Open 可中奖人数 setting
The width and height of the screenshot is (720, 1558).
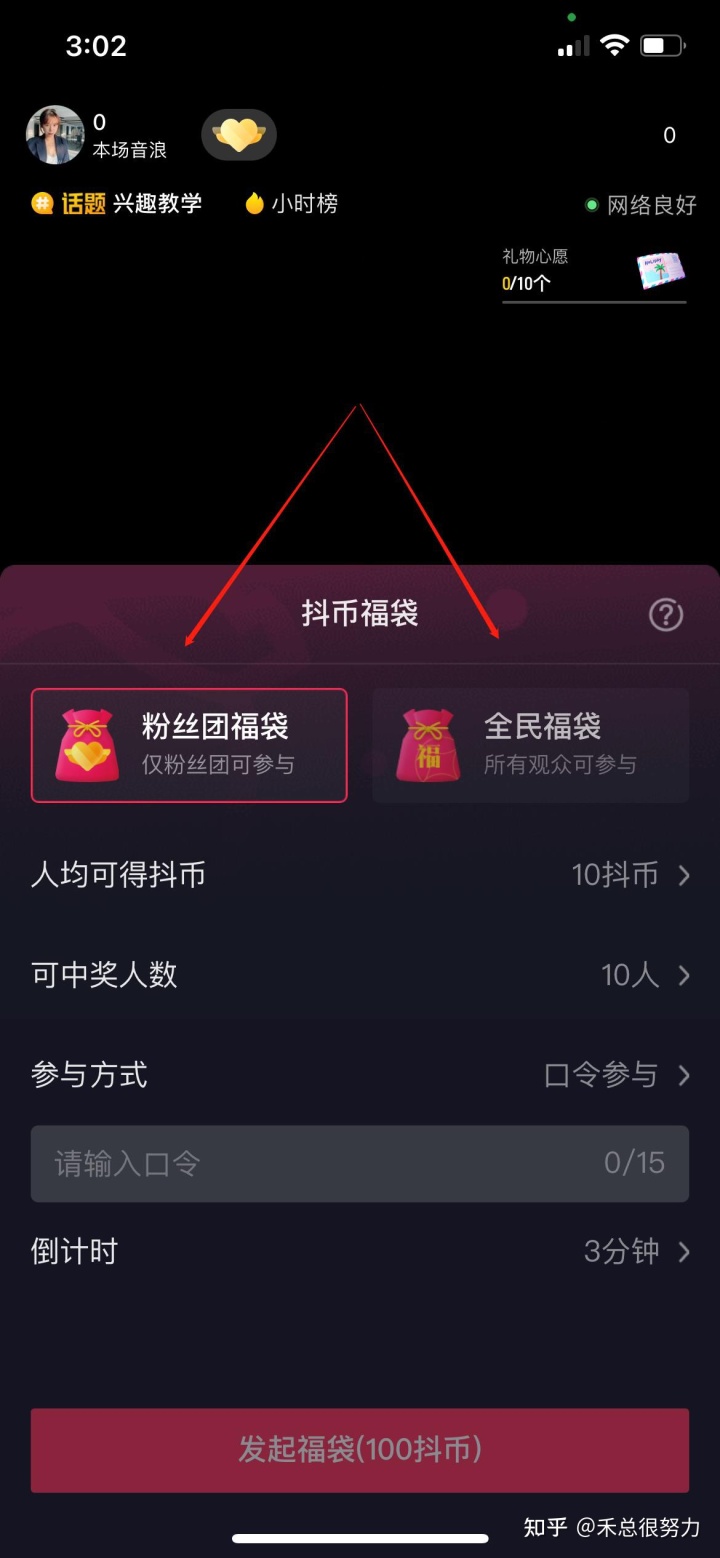(645, 975)
